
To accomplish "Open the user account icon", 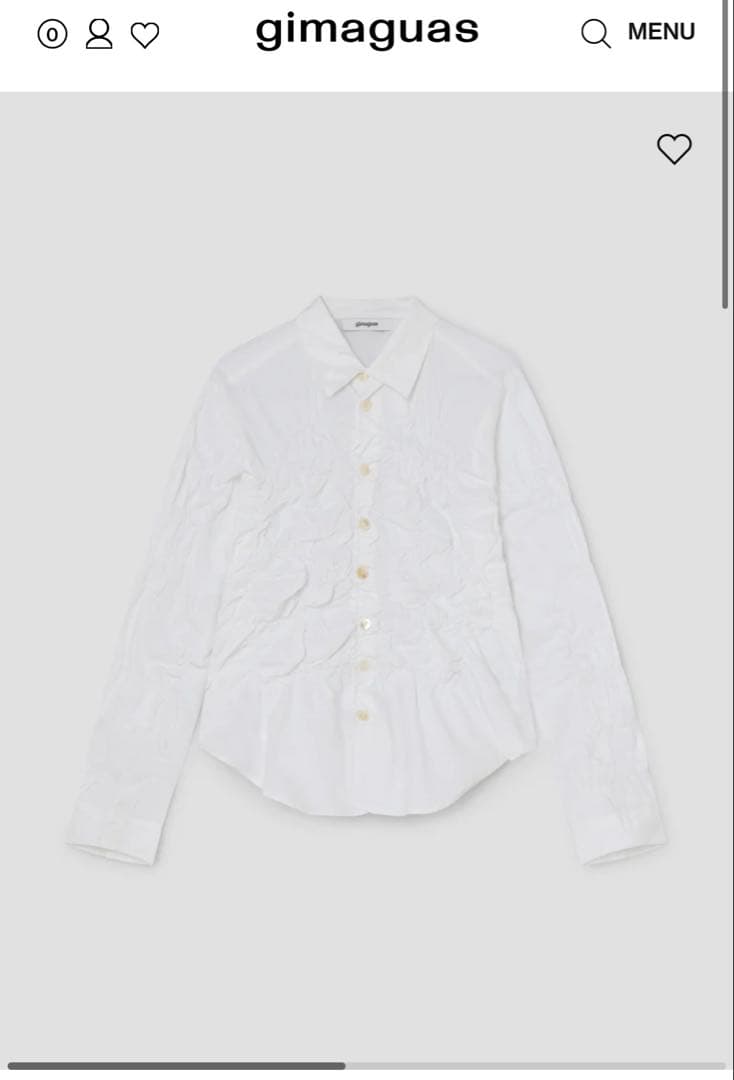I will pyautogui.click(x=99, y=35).
